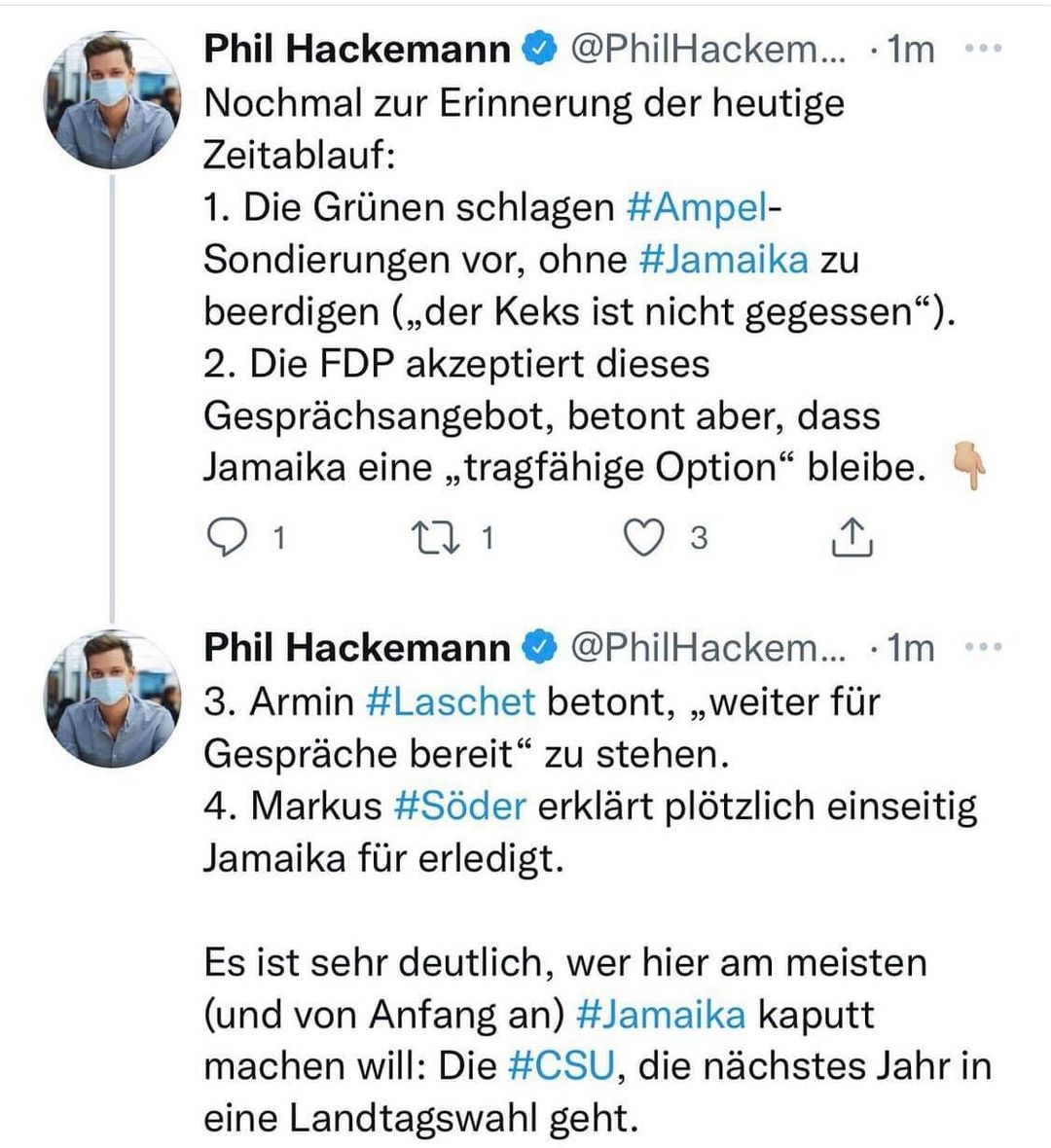Open the #CSU hashtag
The width and height of the screenshot is (1051, 1148).
point(562,1066)
